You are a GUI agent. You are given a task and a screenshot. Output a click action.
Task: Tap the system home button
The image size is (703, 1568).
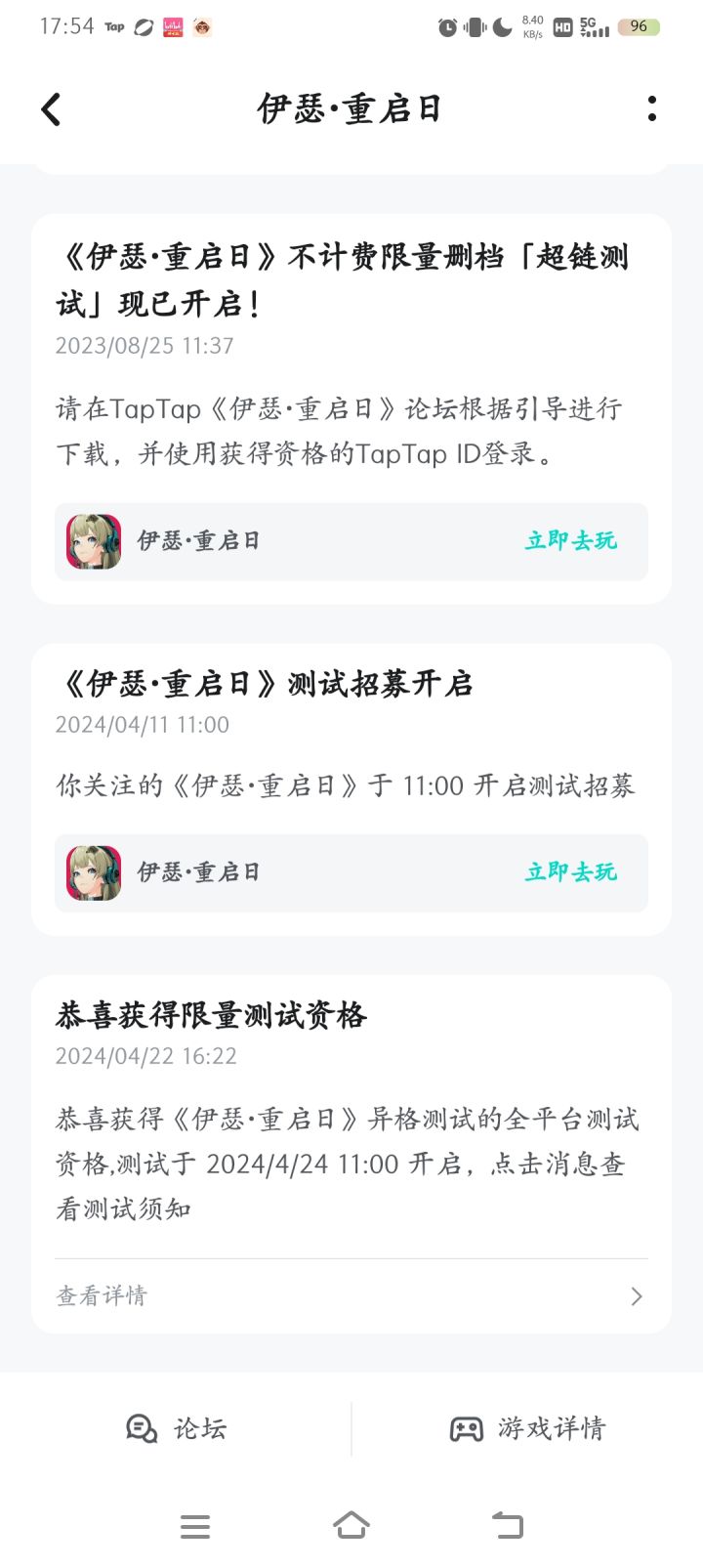351,1525
